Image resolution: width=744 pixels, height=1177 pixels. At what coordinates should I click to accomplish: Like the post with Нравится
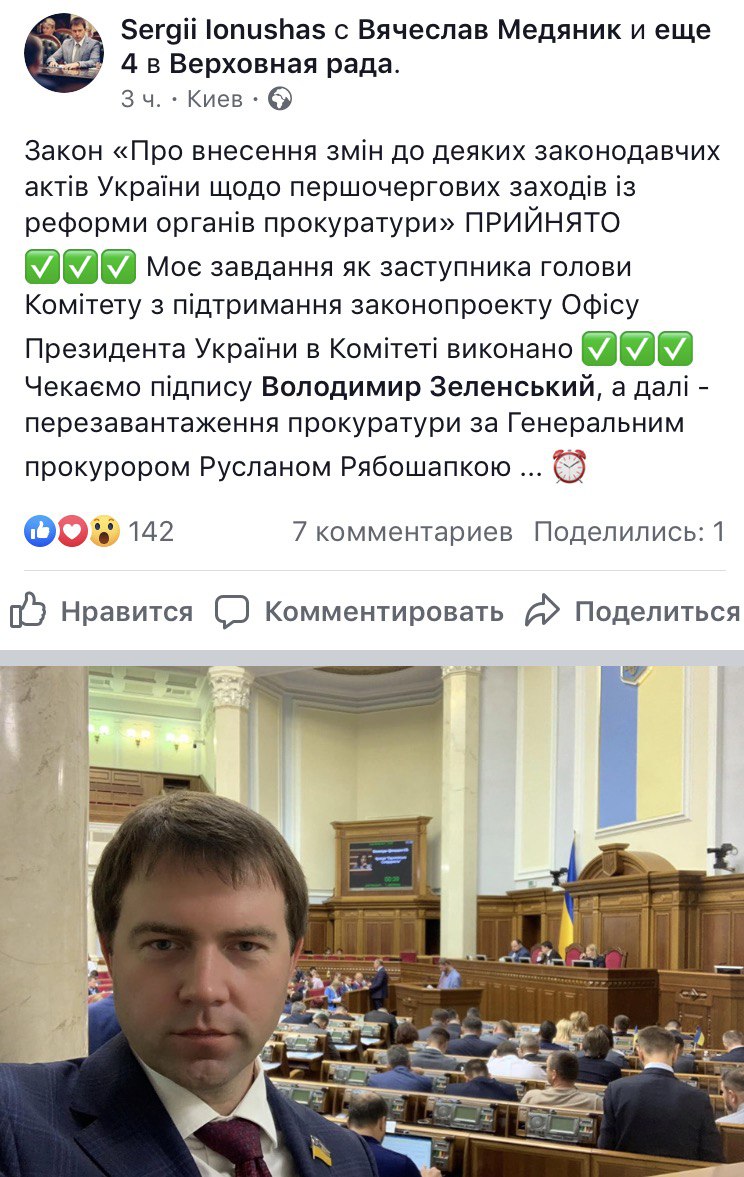pos(102,611)
